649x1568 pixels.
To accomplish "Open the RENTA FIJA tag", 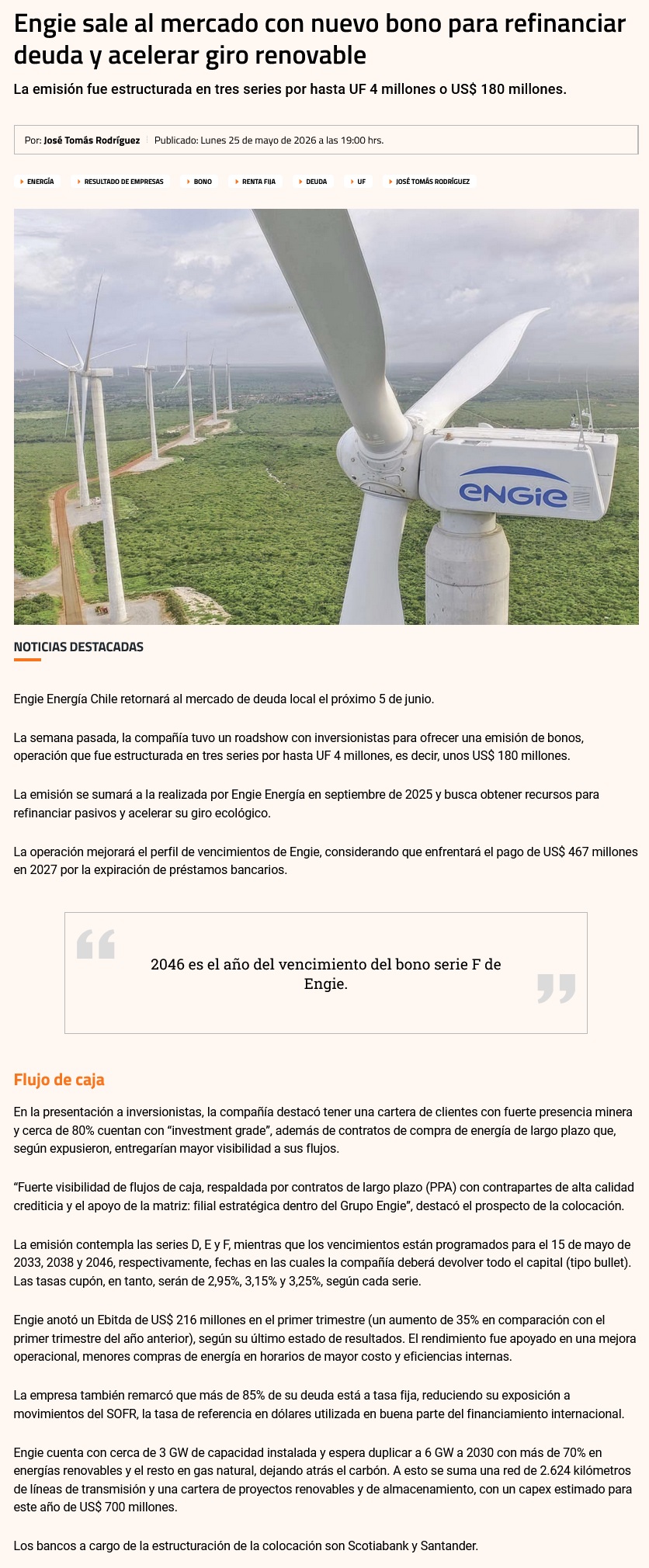I will pos(255,182).
